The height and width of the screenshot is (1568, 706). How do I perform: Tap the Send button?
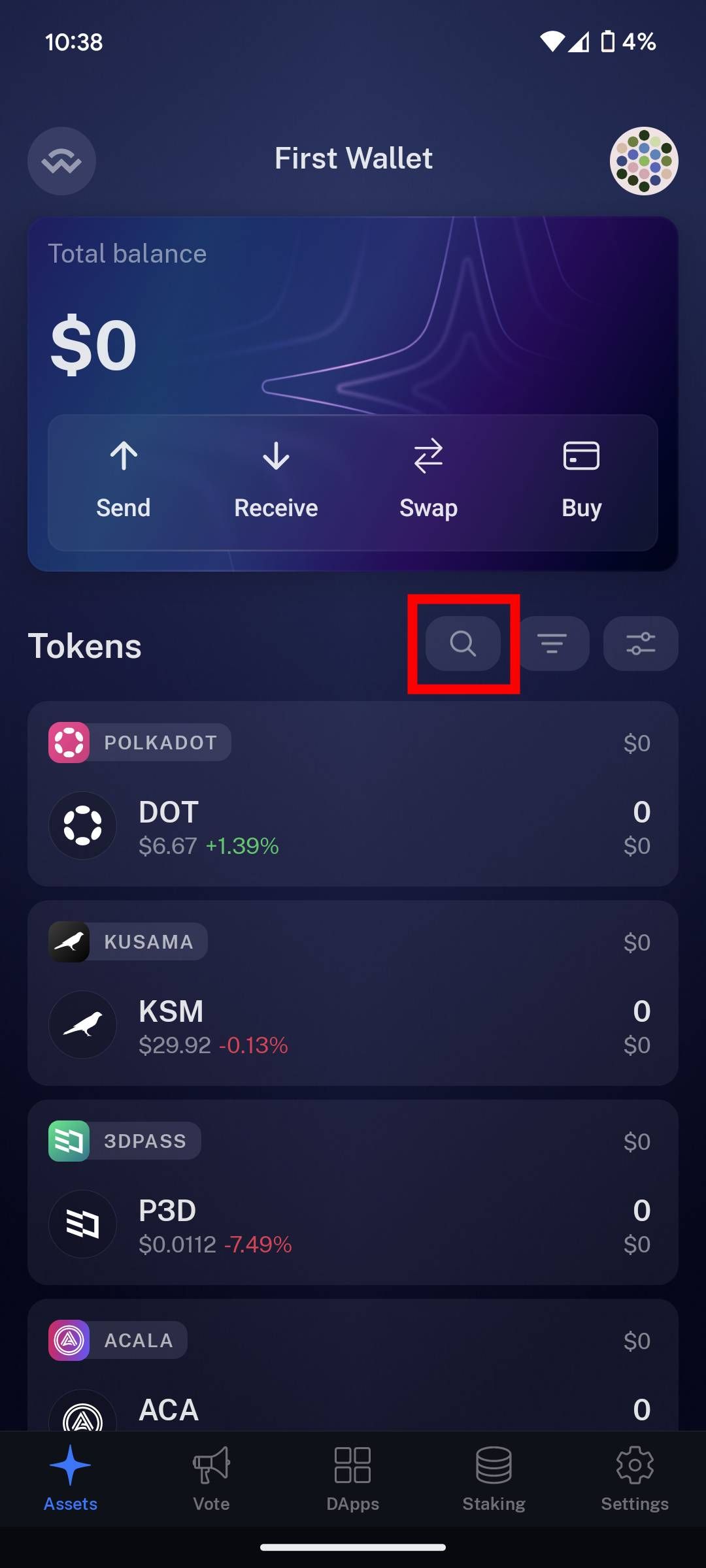[124, 482]
